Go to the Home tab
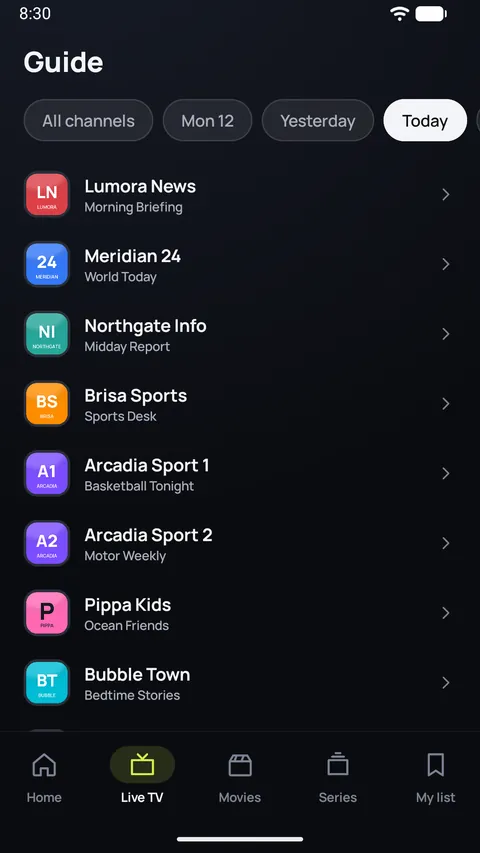This screenshot has height=853, width=480. 44,777
